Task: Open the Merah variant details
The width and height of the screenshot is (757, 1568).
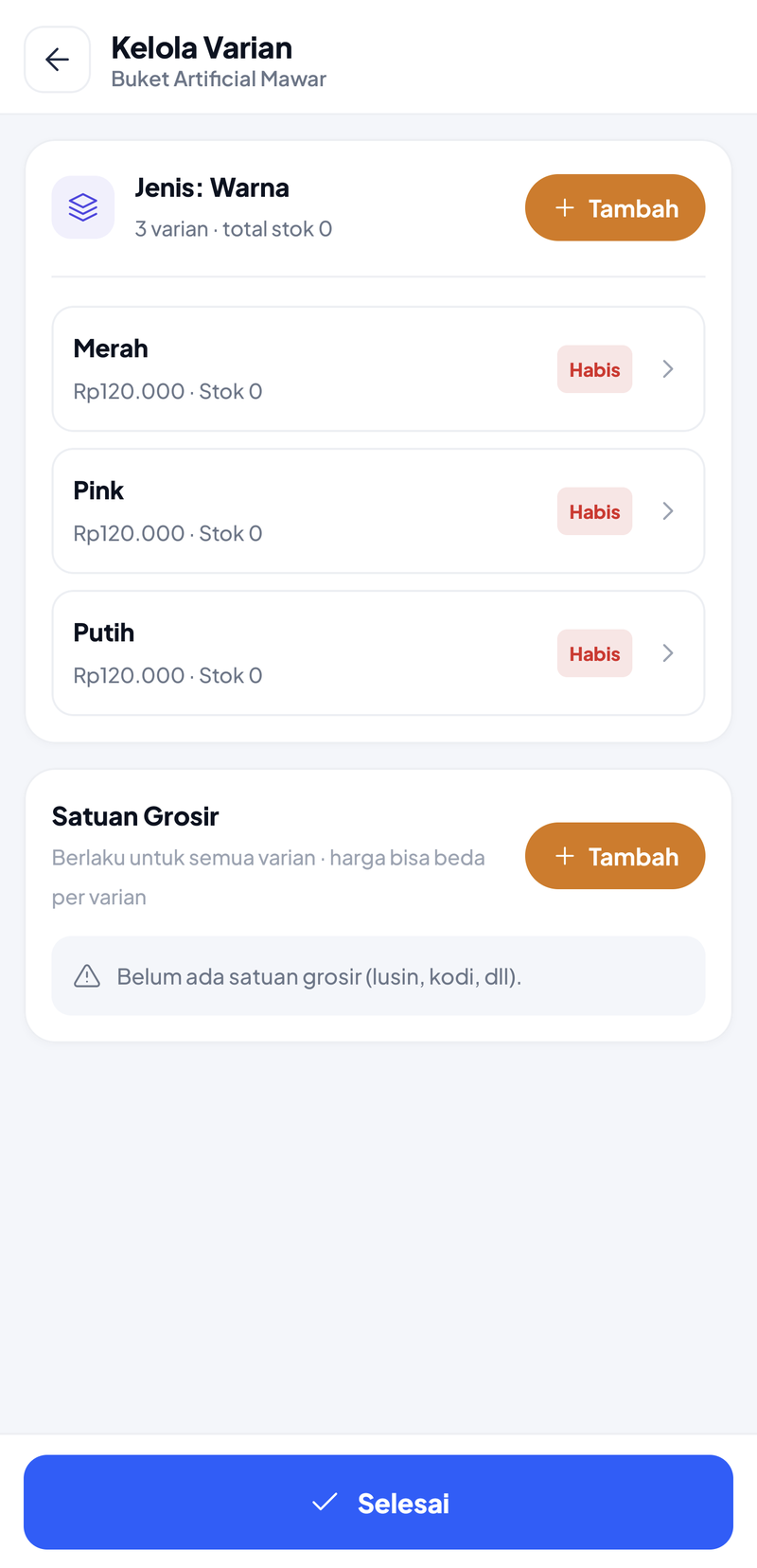Action: click(x=378, y=368)
